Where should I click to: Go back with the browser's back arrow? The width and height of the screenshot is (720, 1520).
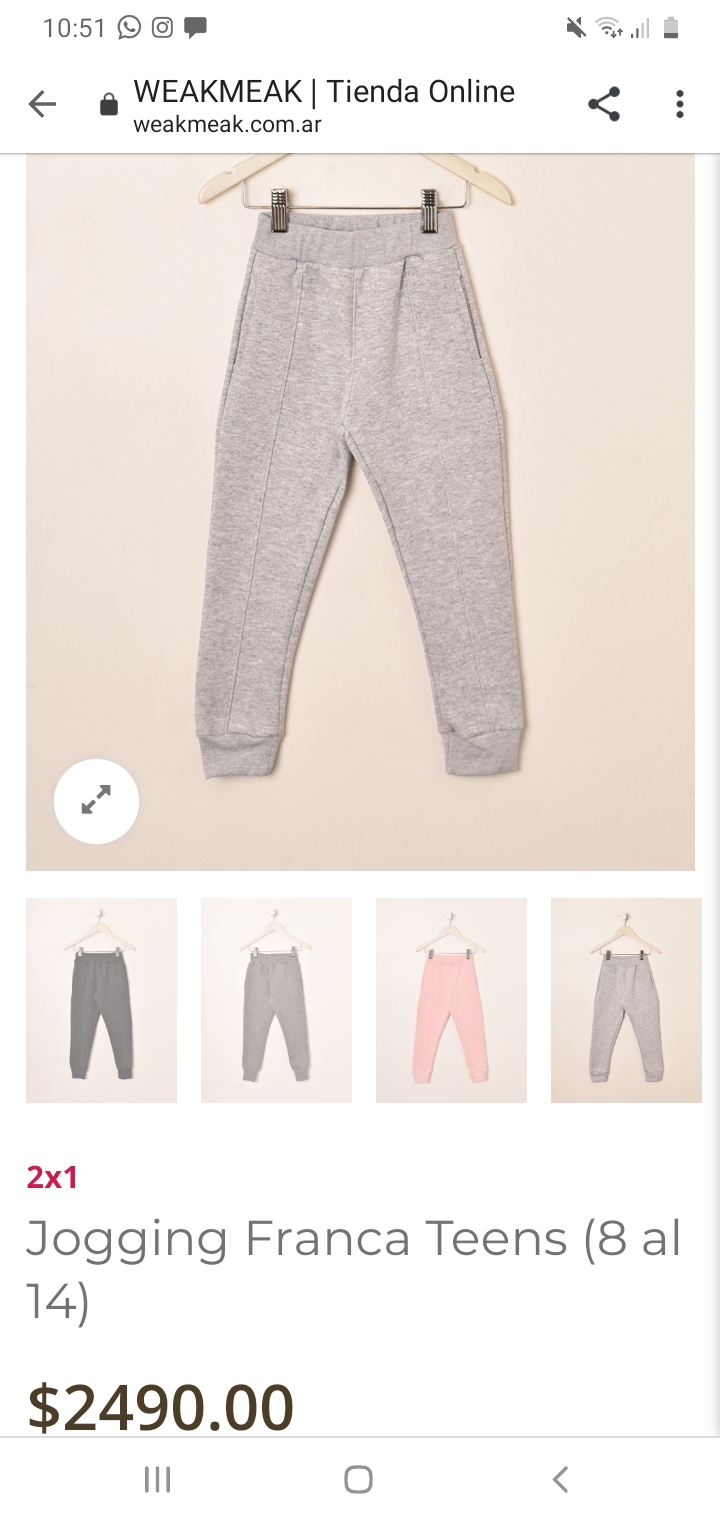click(x=42, y=104)
